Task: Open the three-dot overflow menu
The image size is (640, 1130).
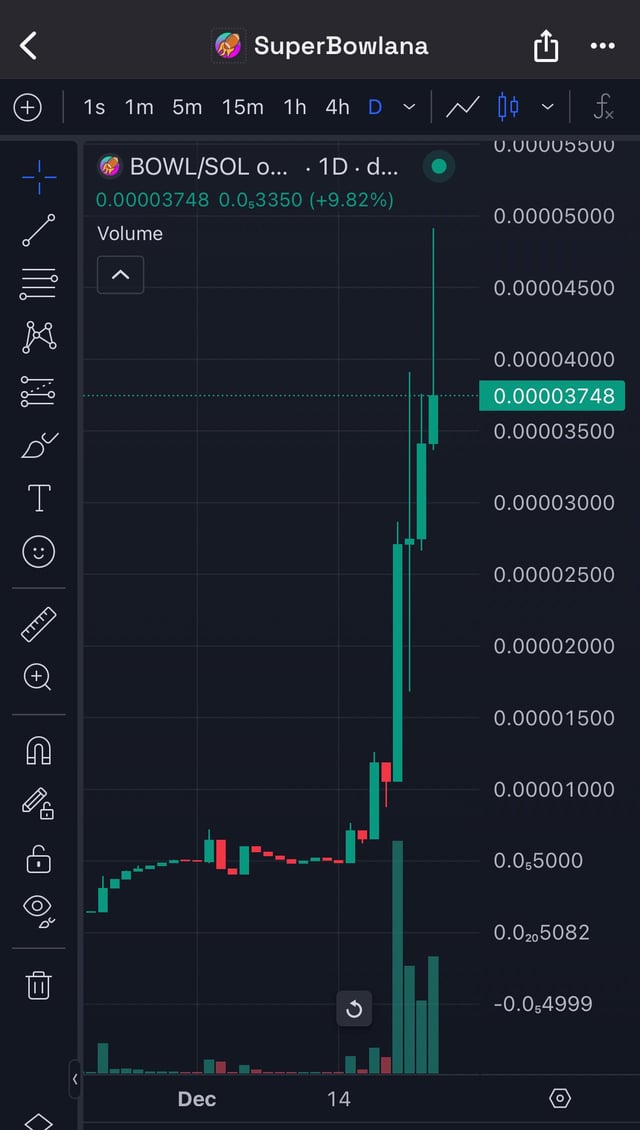Action: (603, 45)
